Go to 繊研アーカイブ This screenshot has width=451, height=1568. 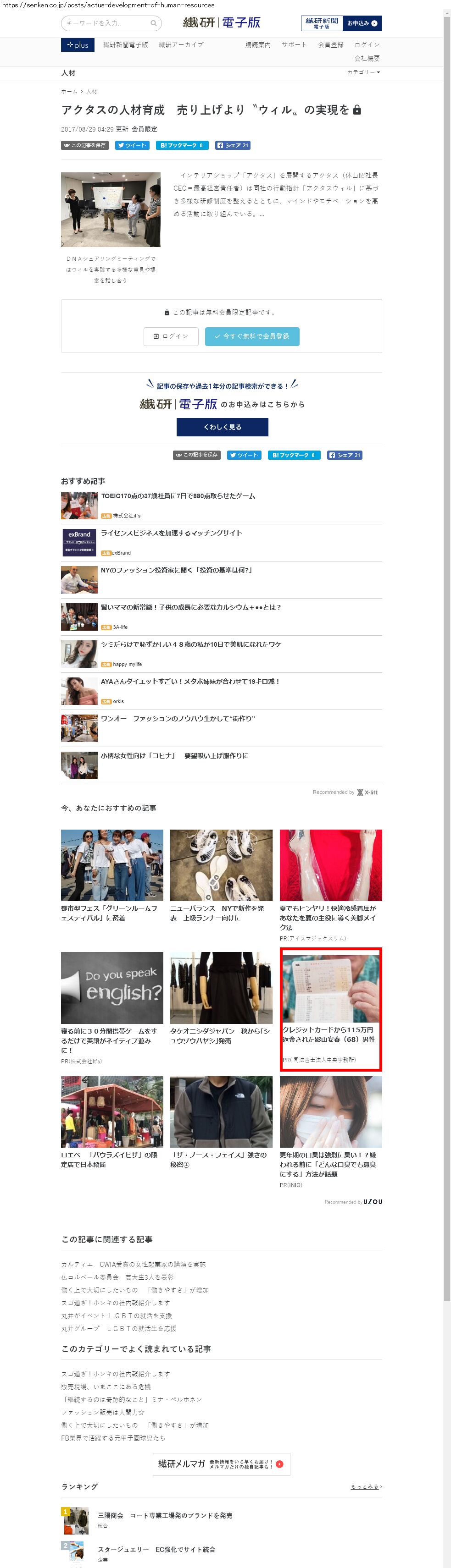181,45
